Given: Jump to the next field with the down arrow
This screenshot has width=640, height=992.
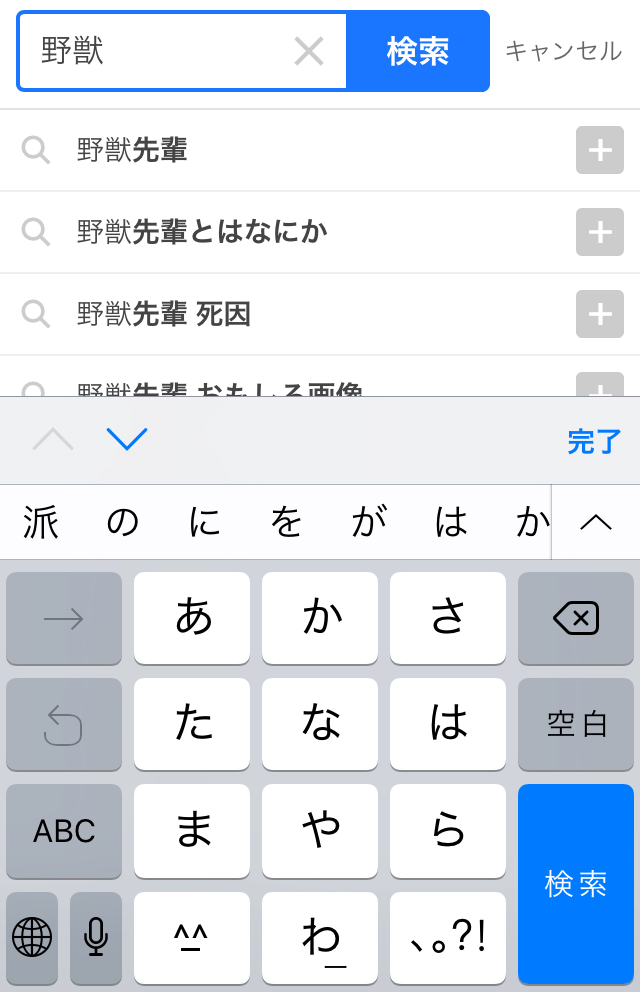Looking at the screenshot, I should (x=127, y=439).
